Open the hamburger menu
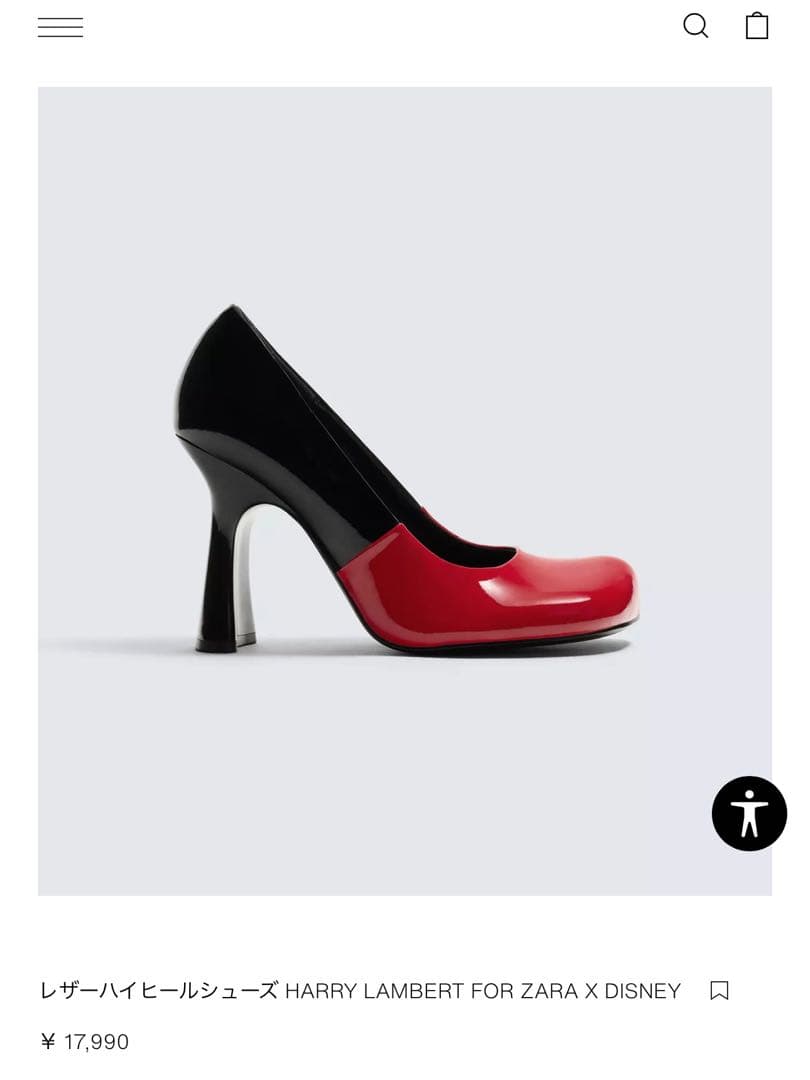Image resolution: width=810 pixels, height=1080 pixels. [x=60, y=27]
